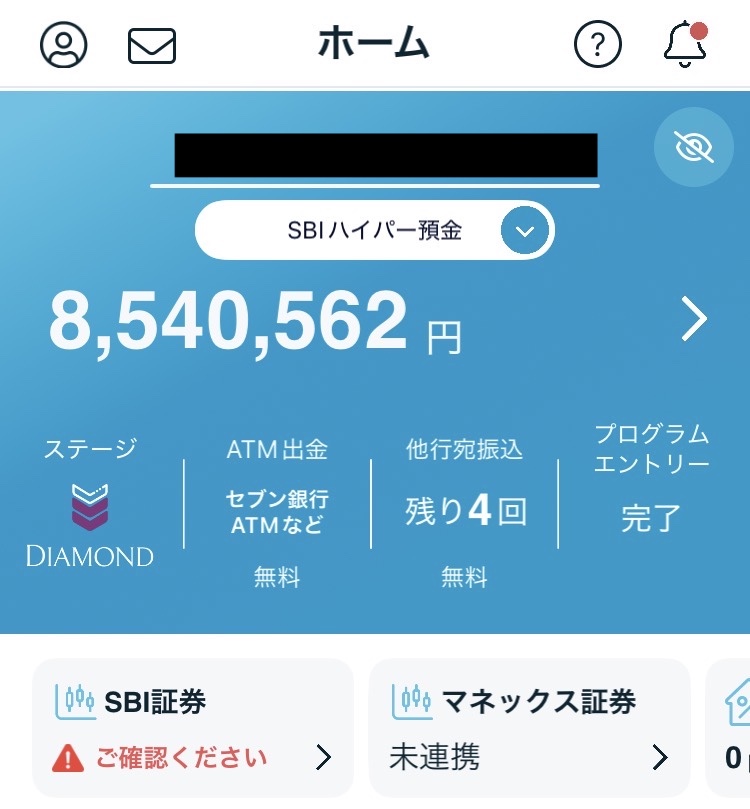Screen dimensions: 750x809
Task: Open the notifications bell
Action: point(685,46)
